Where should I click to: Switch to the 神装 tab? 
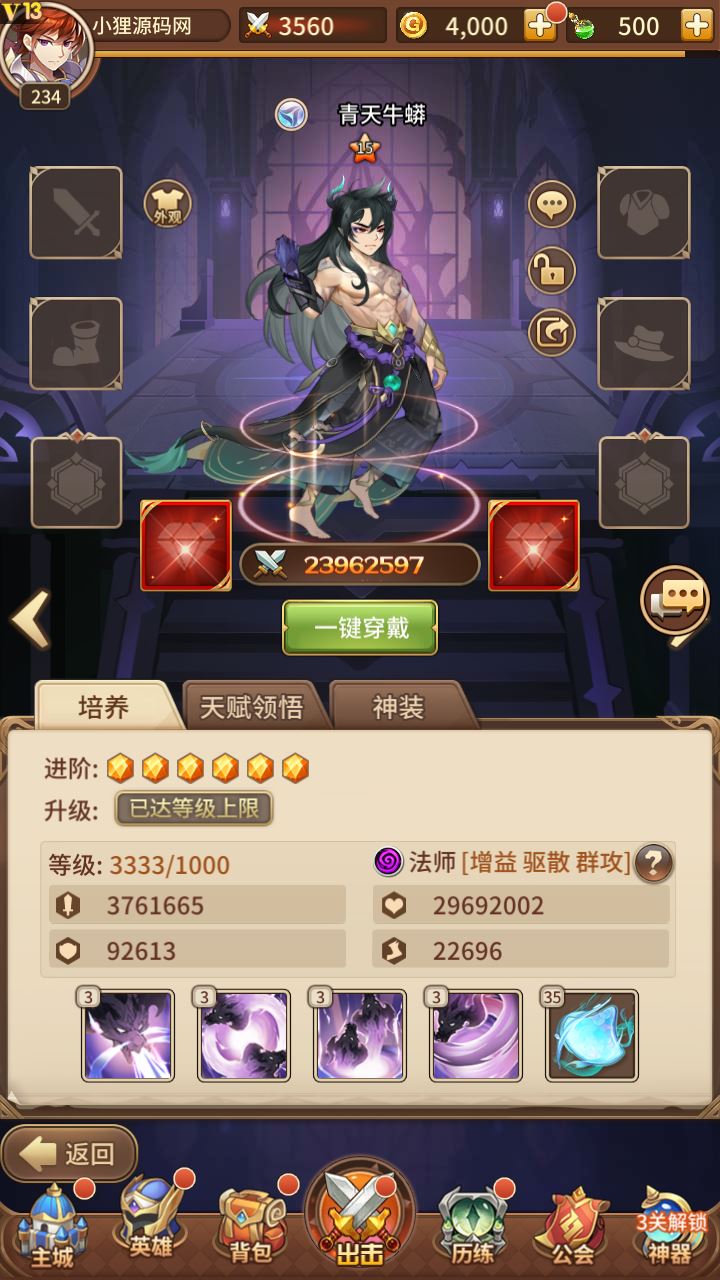tap(398, 707)
